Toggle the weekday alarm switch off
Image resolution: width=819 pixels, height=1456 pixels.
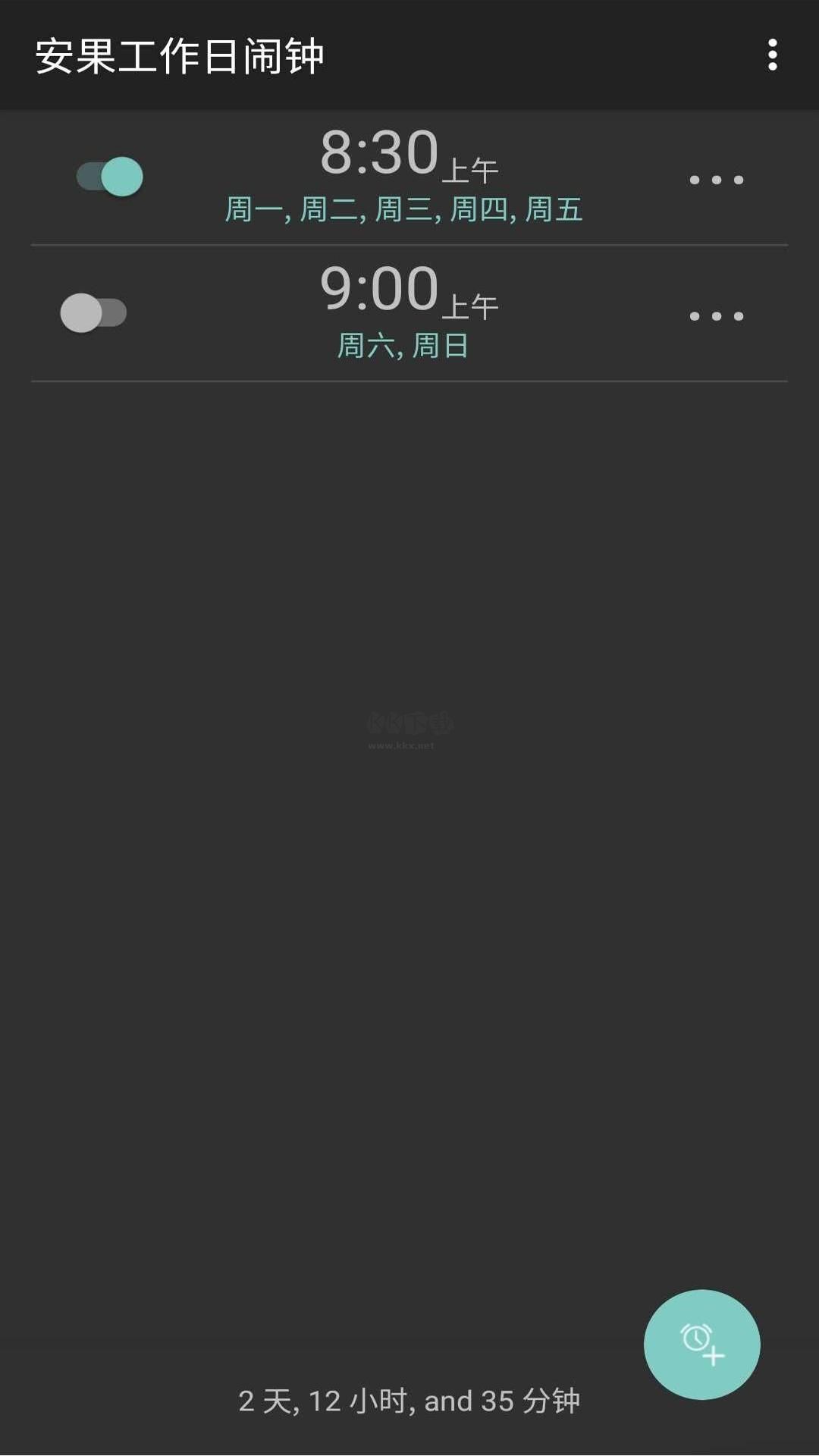(108, 175)
